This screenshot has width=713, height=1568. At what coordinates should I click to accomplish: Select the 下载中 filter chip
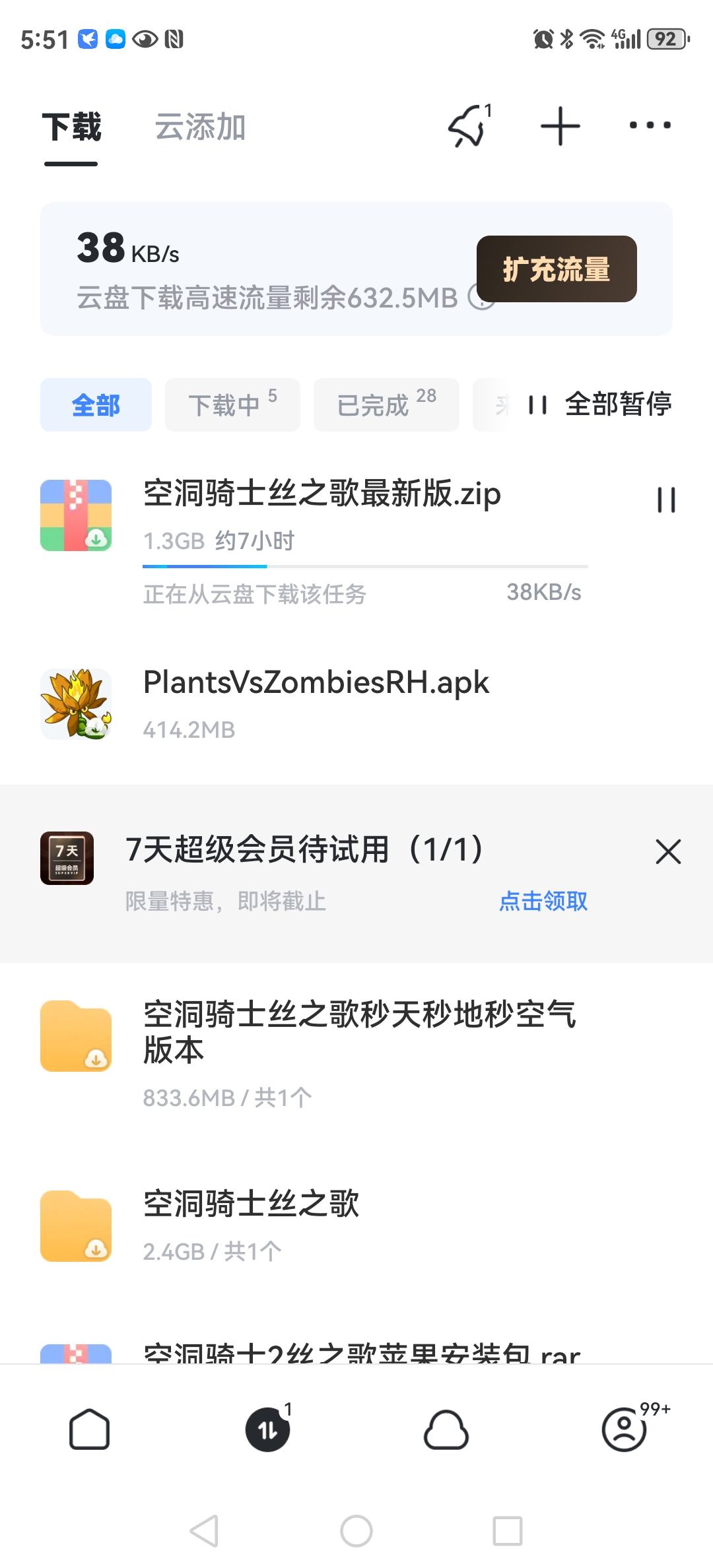(232, 405)
